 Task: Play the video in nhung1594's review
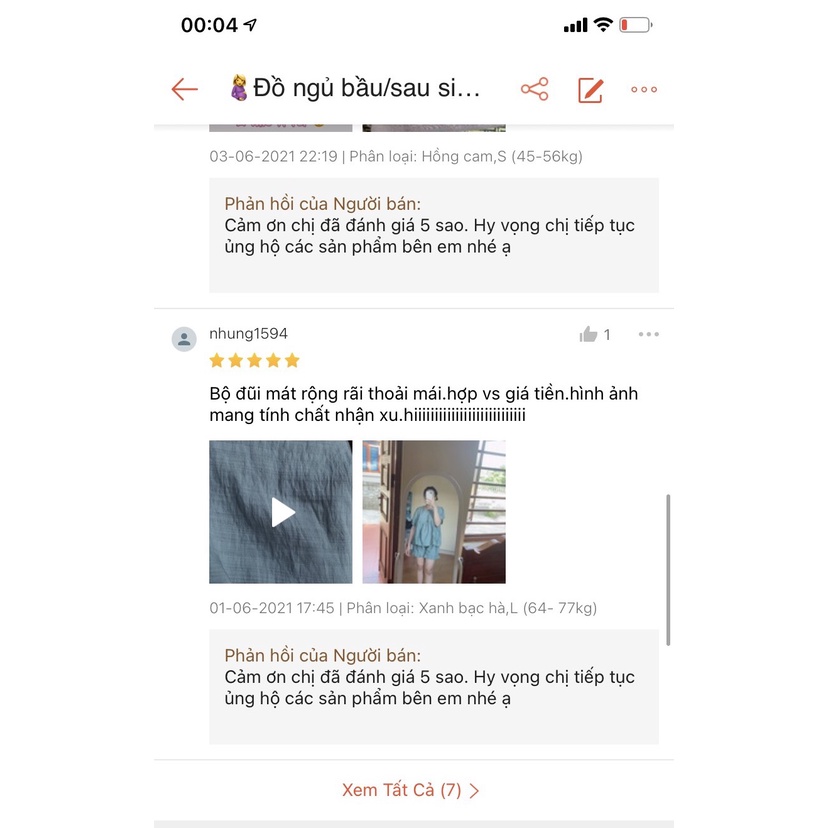coord(281,512)
